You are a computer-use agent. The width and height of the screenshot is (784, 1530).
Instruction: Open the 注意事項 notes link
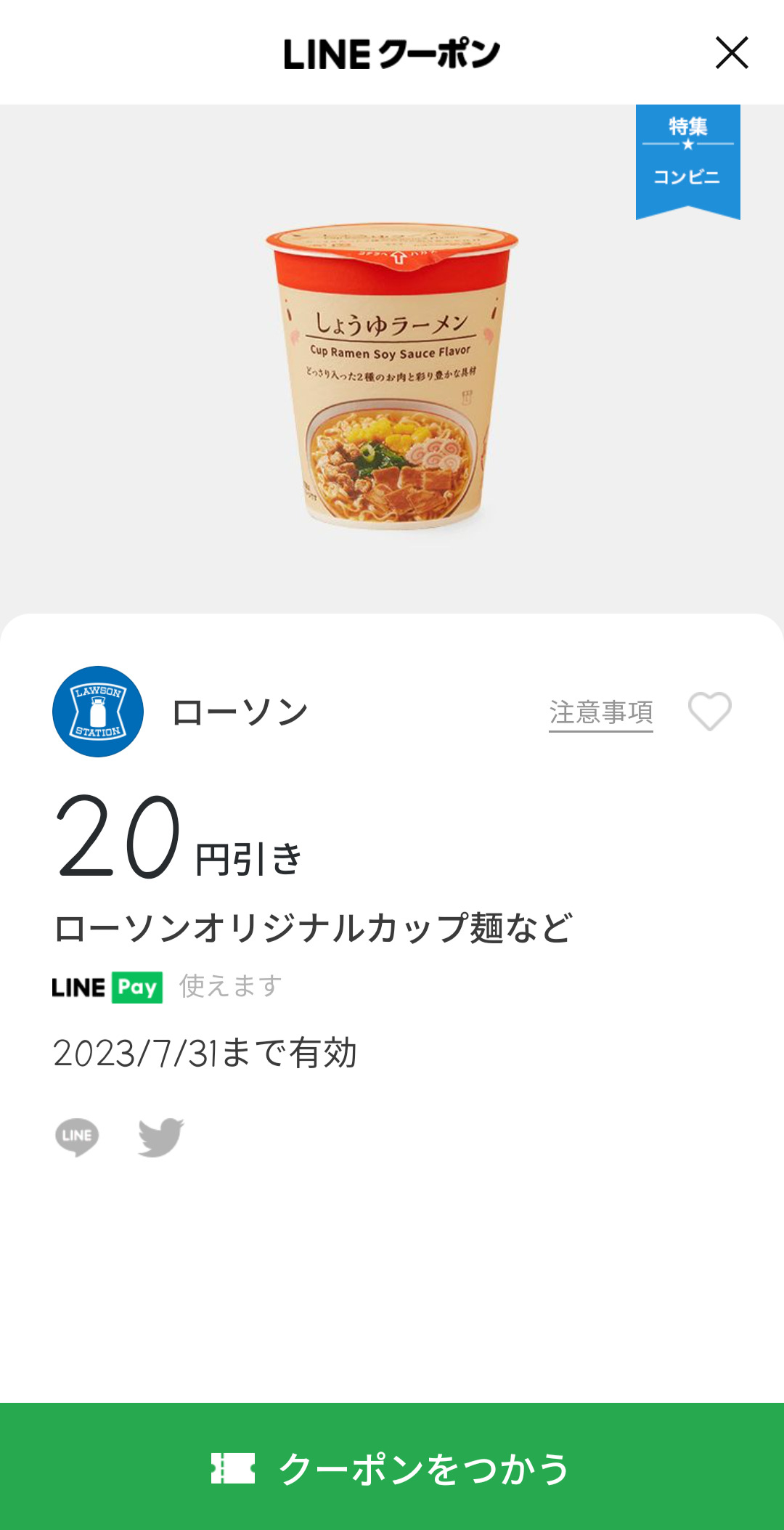(600, 713)
